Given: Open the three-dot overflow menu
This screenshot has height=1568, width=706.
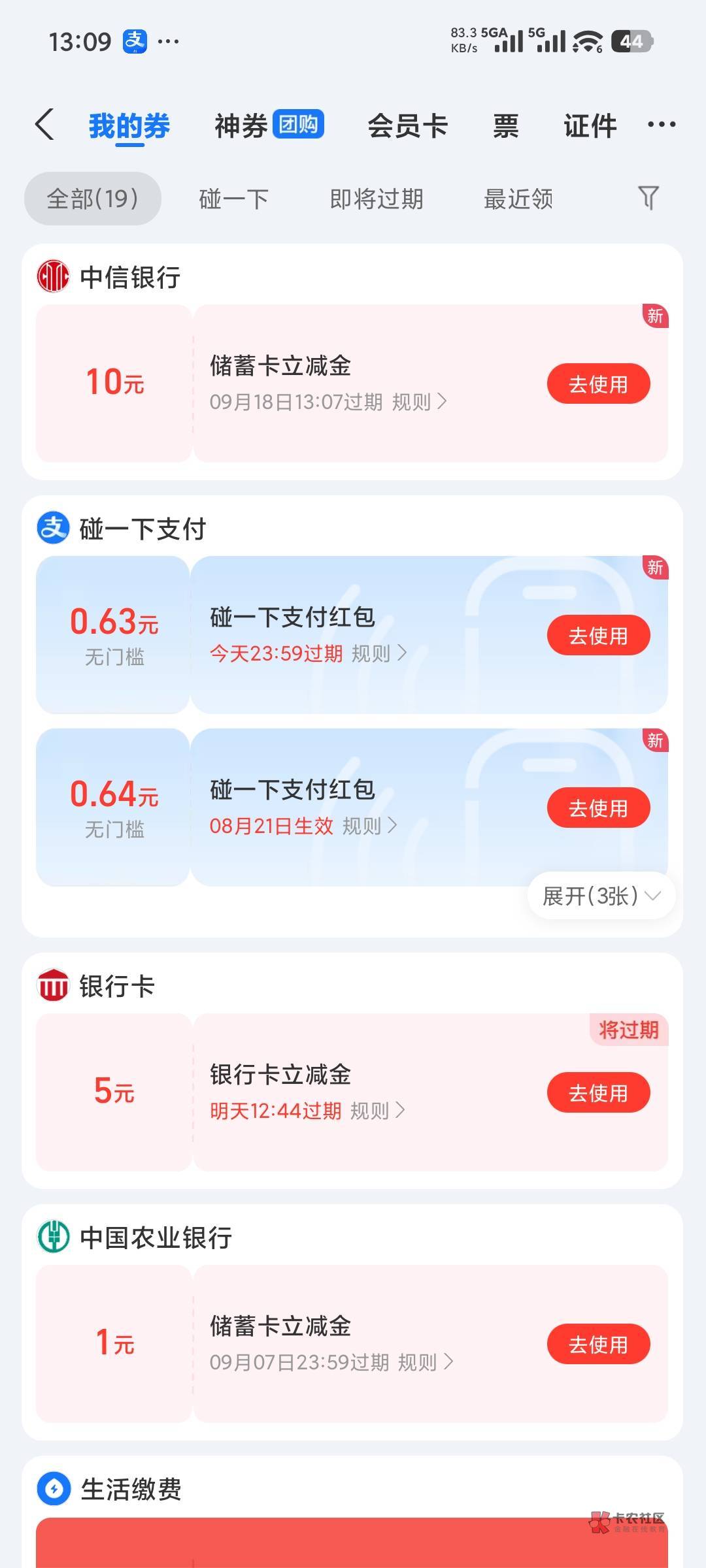Looking at the screenshot, I should click(661, 124).
